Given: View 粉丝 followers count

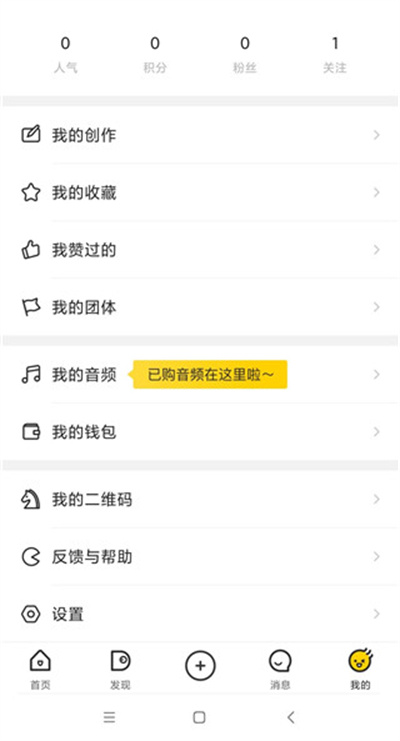Looking at the screenshot, I should [x=244, y=54].
